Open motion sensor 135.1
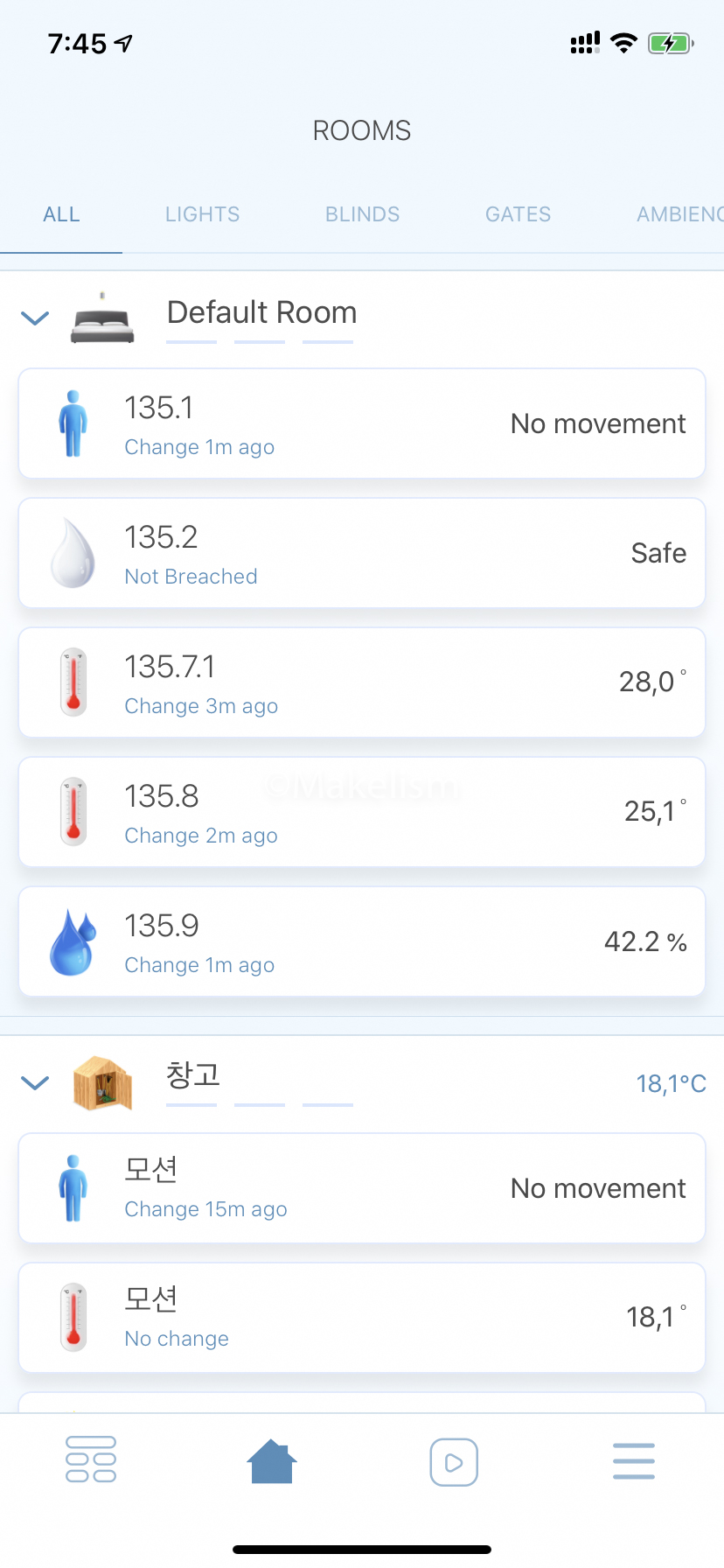Image resolution: width=724 pixels, height=1568 pixels. 362,423
